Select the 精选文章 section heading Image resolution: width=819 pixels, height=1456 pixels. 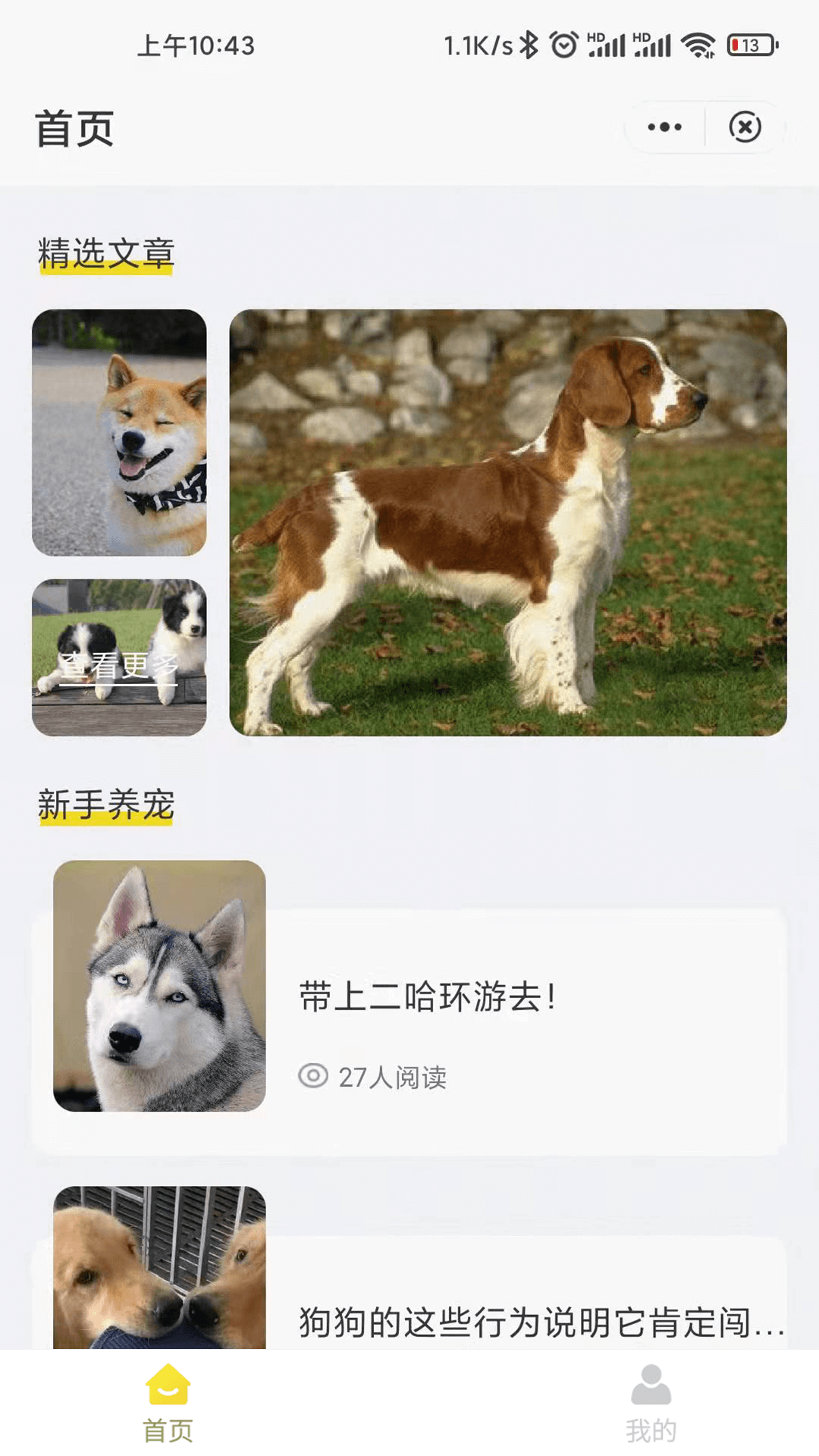105,253
